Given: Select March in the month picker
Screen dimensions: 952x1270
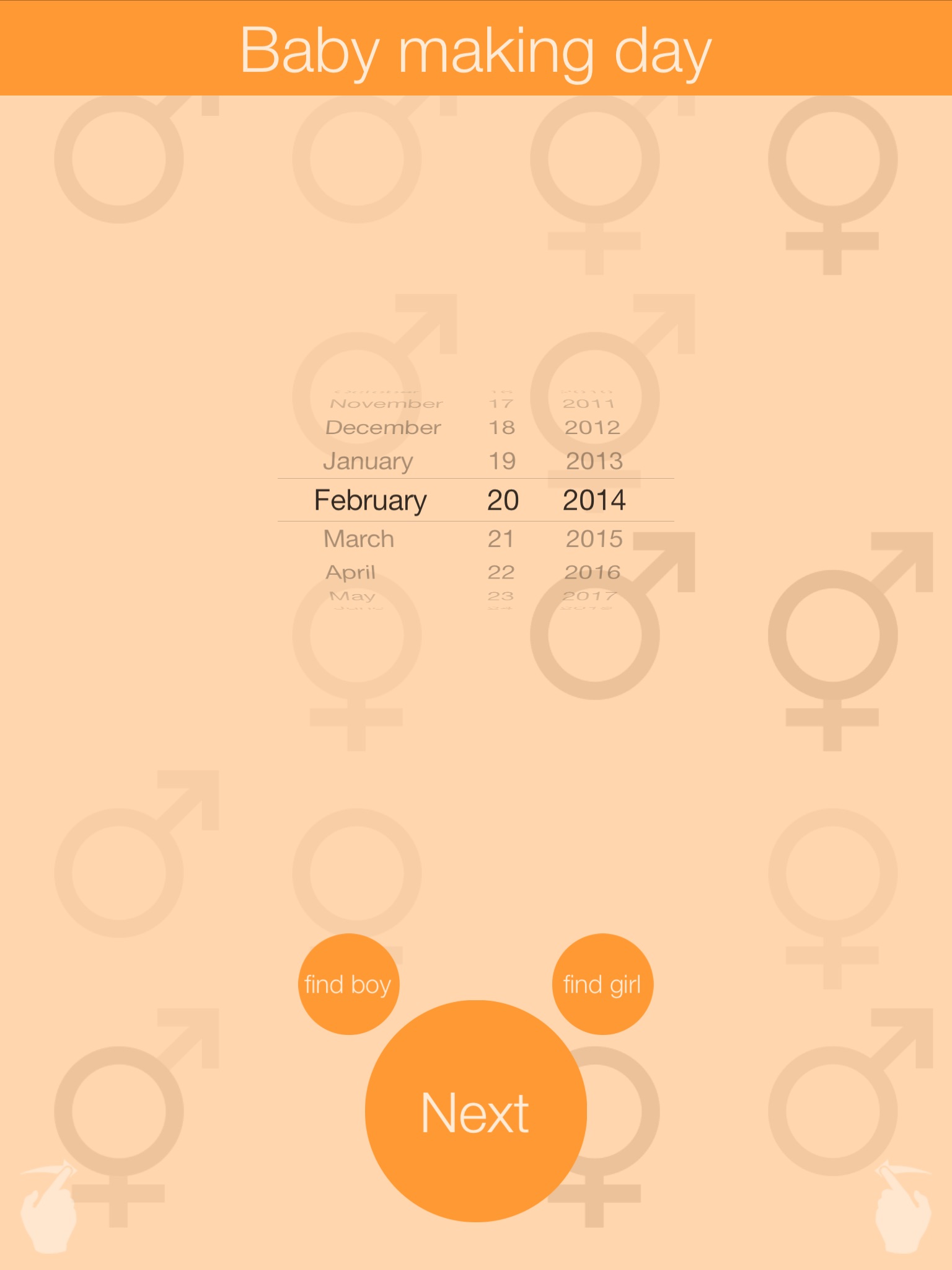Looking at the screenshot, I should pyautogui.click(x=359, y=539).
